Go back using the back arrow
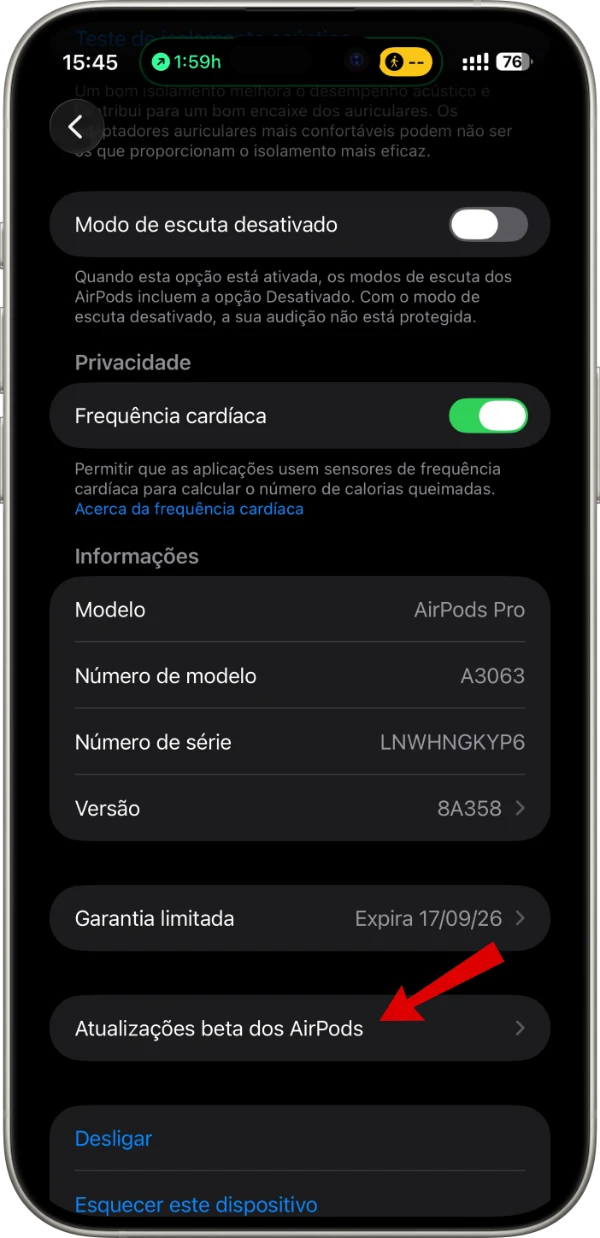 76,127
